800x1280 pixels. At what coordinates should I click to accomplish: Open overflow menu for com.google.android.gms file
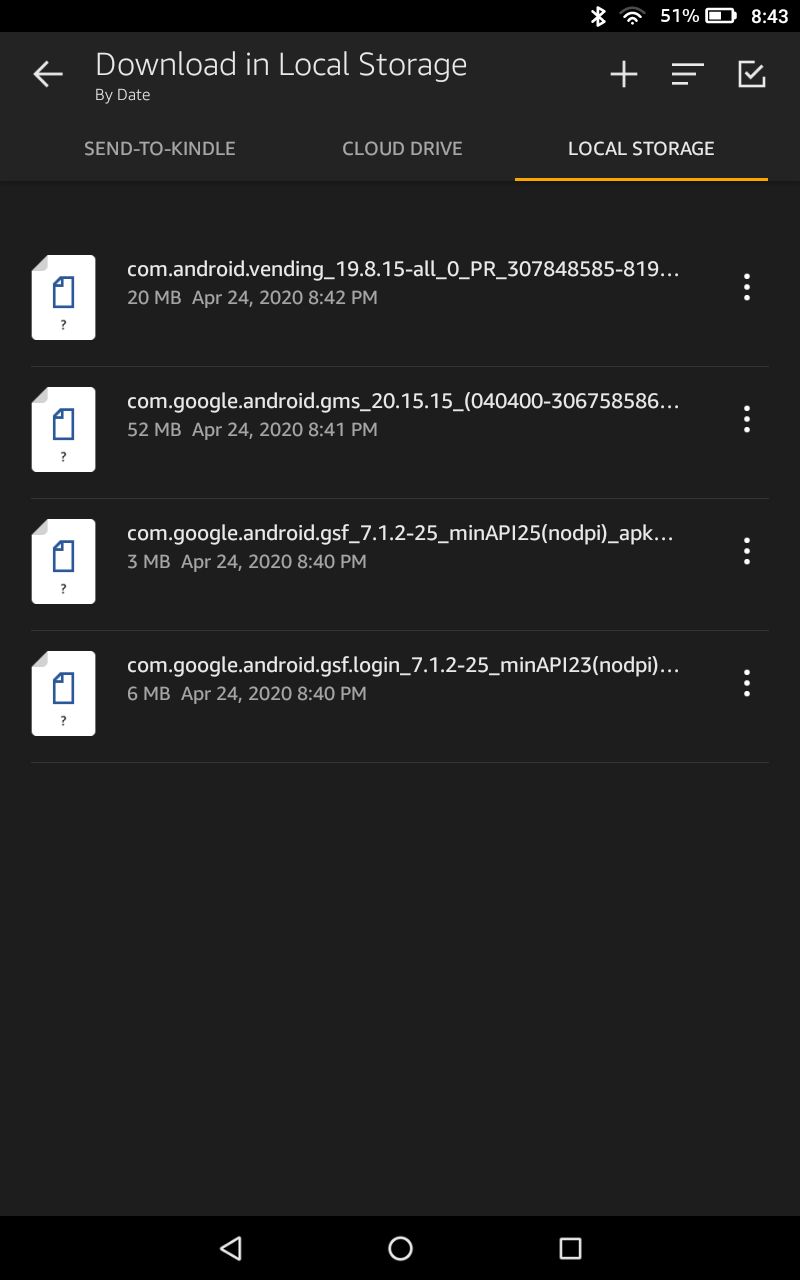click(746, 419)
